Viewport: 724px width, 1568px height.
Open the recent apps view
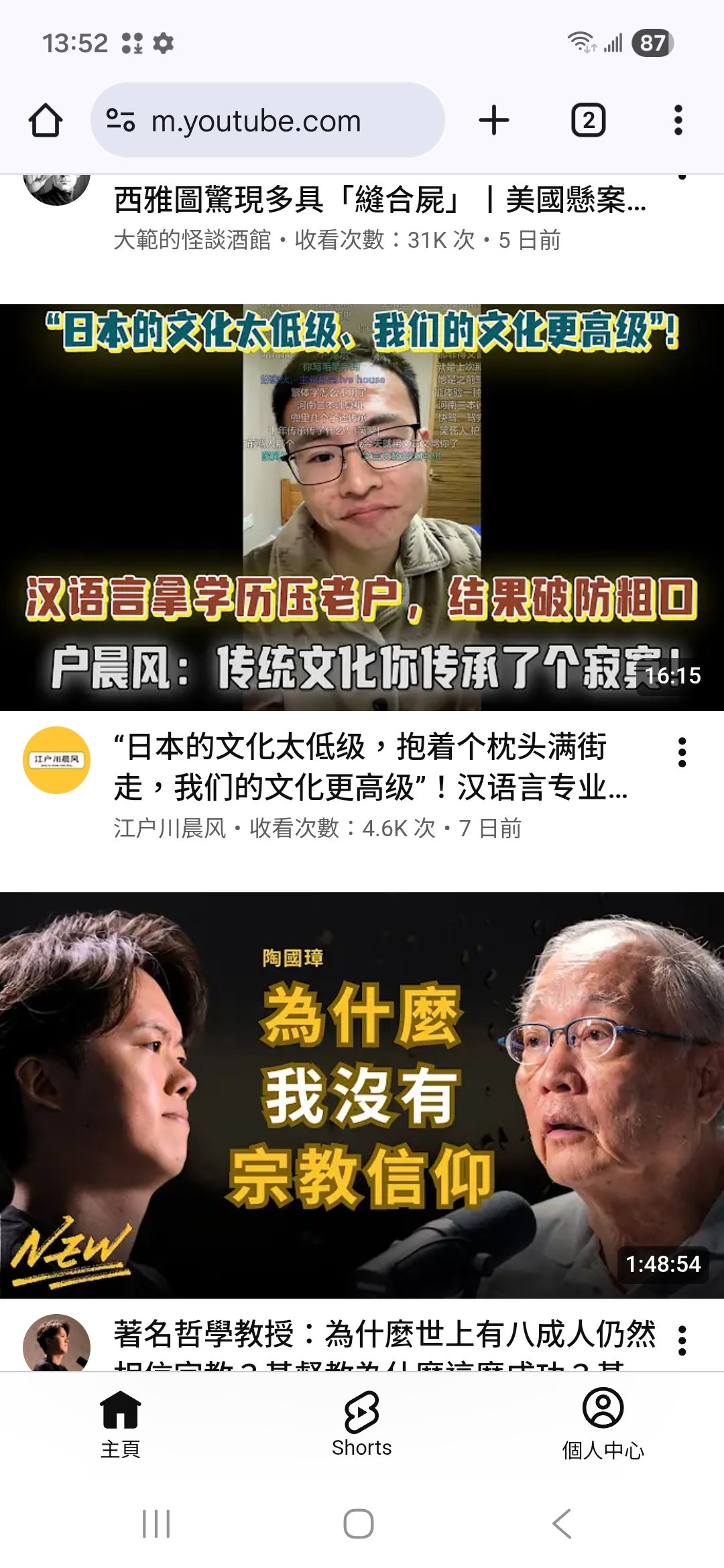pyautogui.click(x=156, y=1524)
